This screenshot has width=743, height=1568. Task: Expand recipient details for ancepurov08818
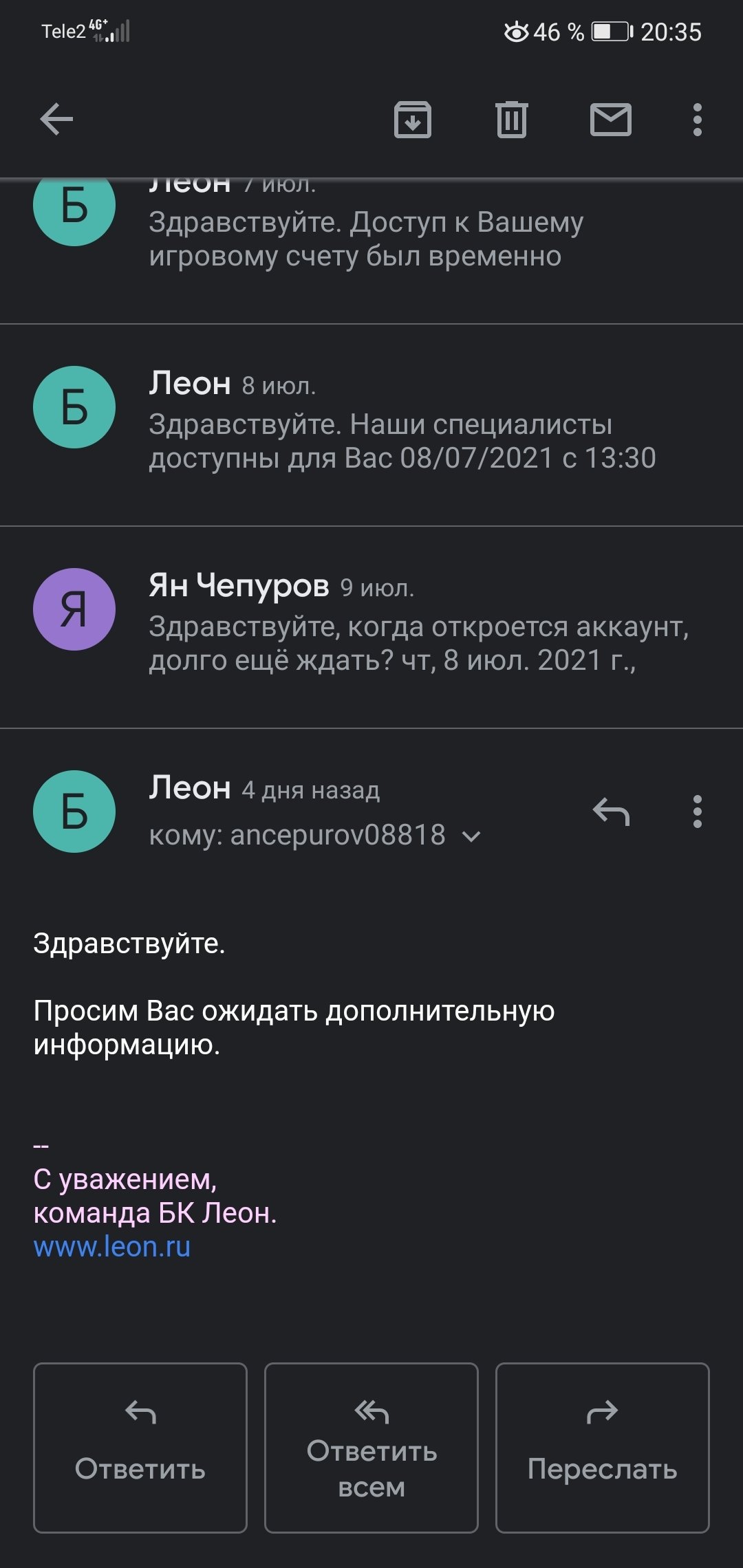(x=472, y=836)
